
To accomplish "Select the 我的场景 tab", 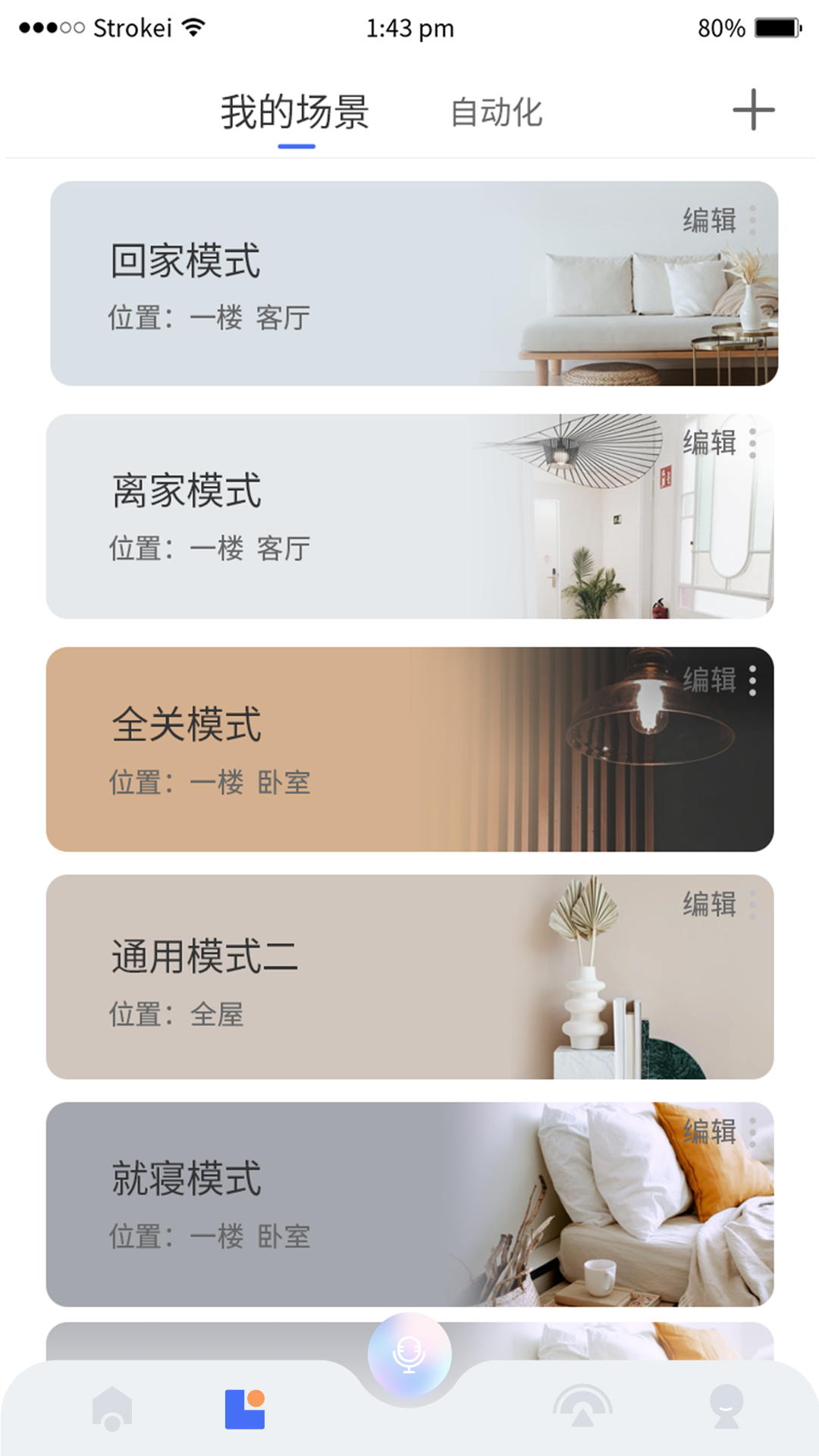I will pos(294,112).
